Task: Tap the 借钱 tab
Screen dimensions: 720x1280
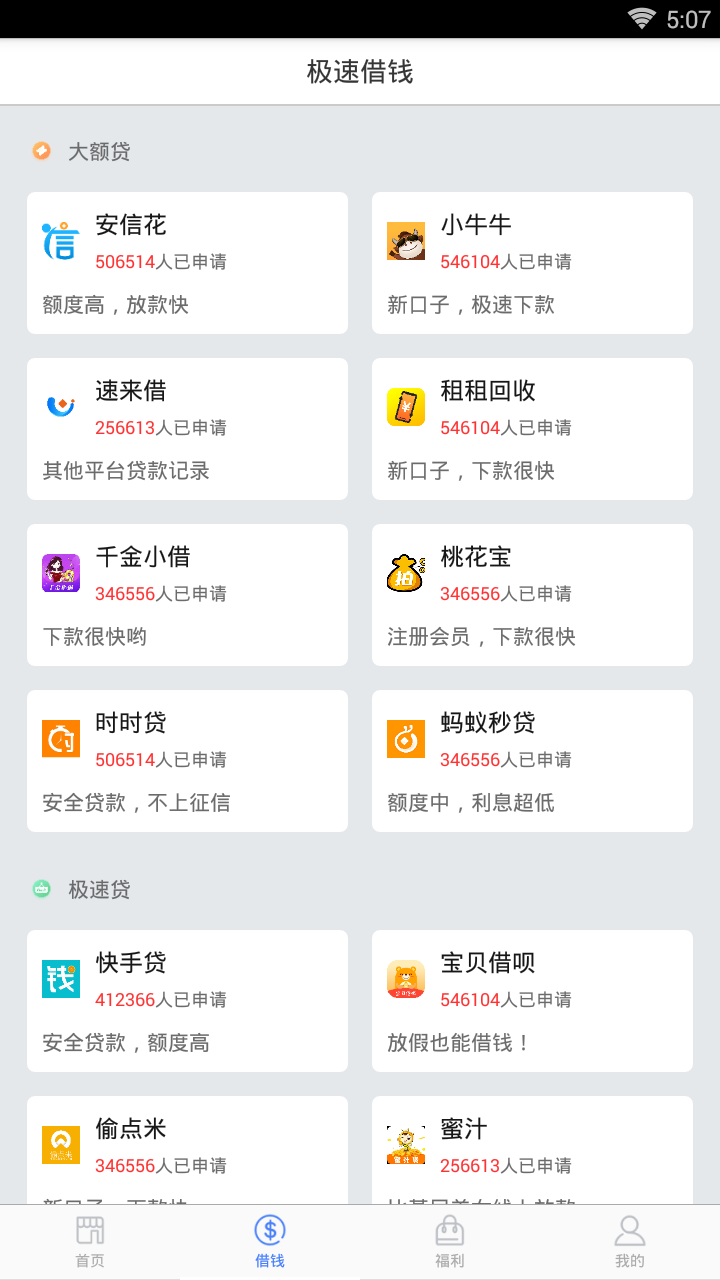Action: (x=270, y=1242)
